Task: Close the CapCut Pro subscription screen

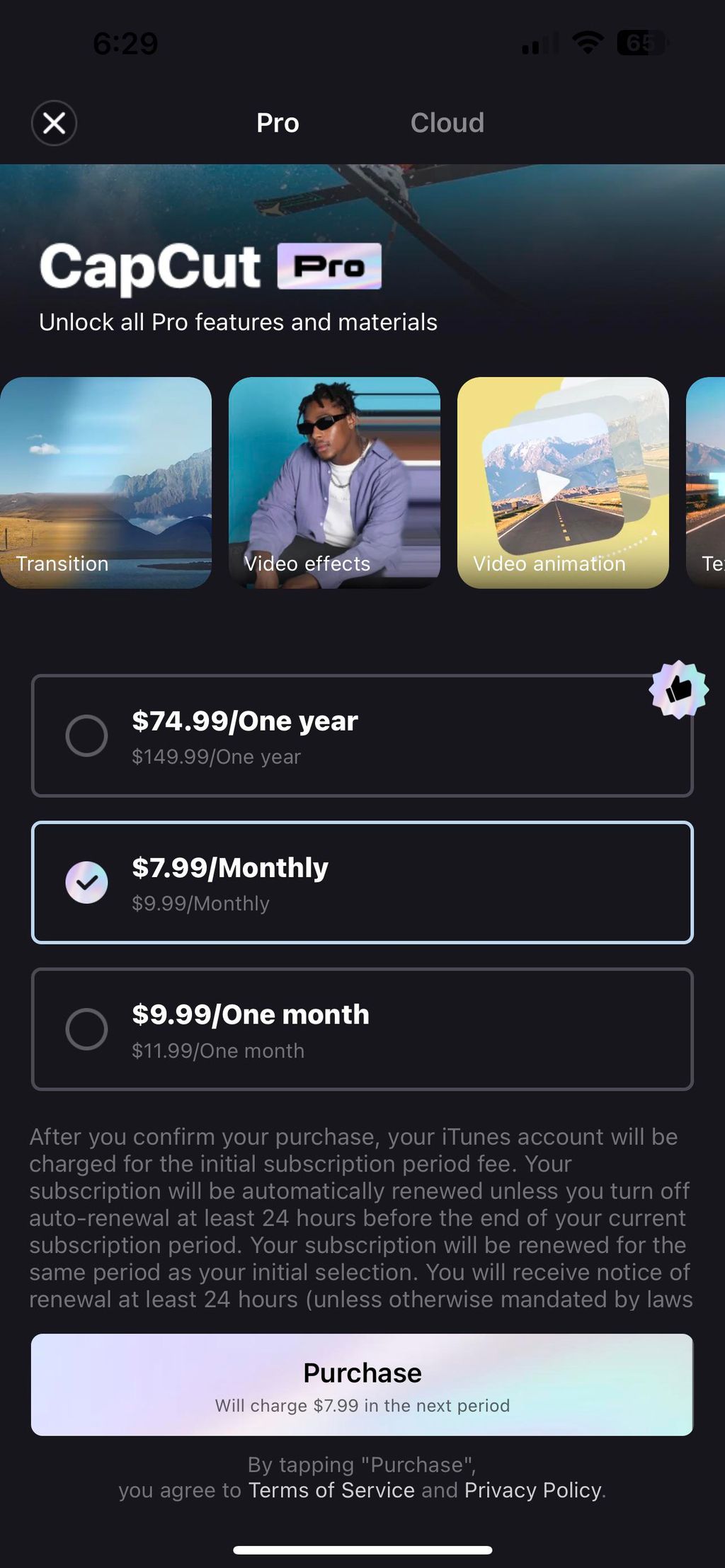Action: click(x=54, y=123)
